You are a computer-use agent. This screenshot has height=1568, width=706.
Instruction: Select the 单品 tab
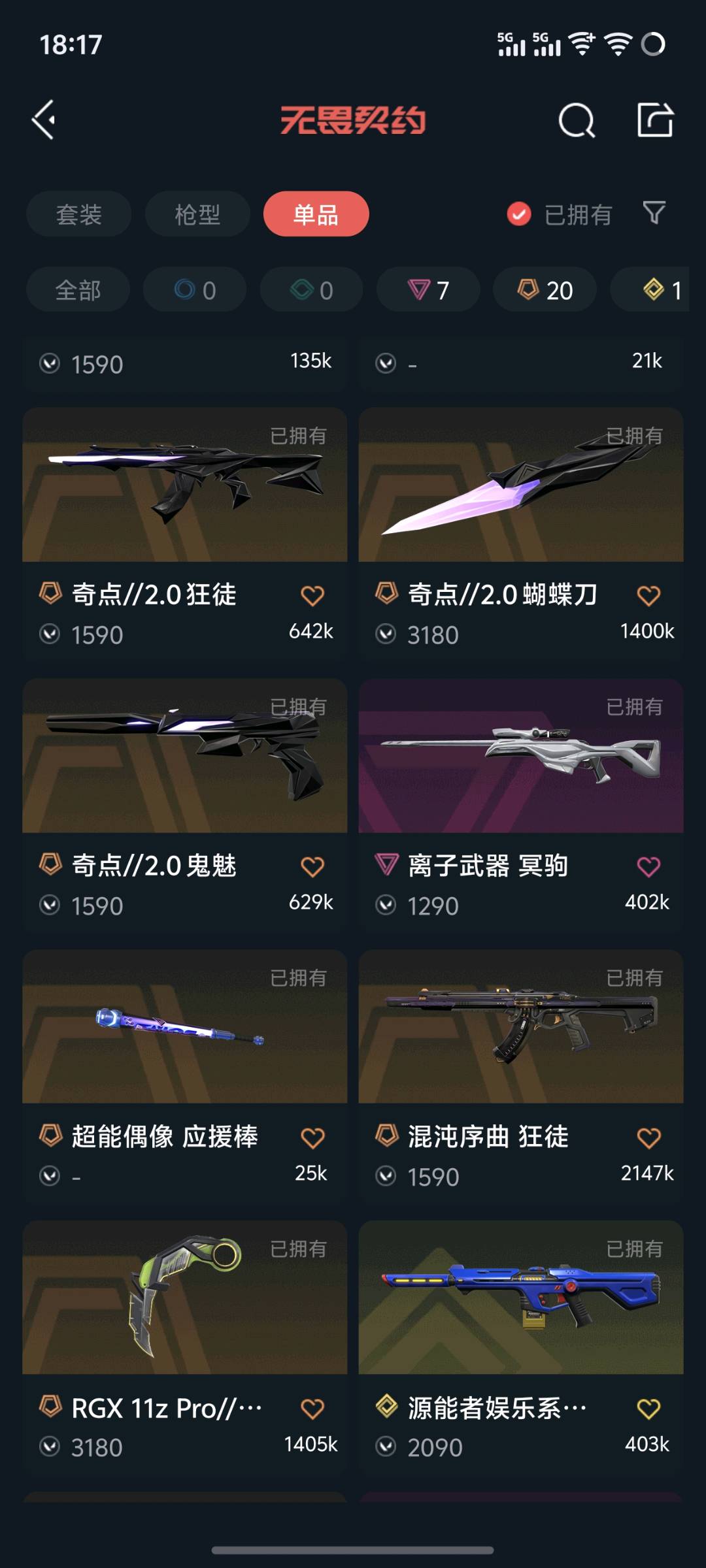[316, 214]
